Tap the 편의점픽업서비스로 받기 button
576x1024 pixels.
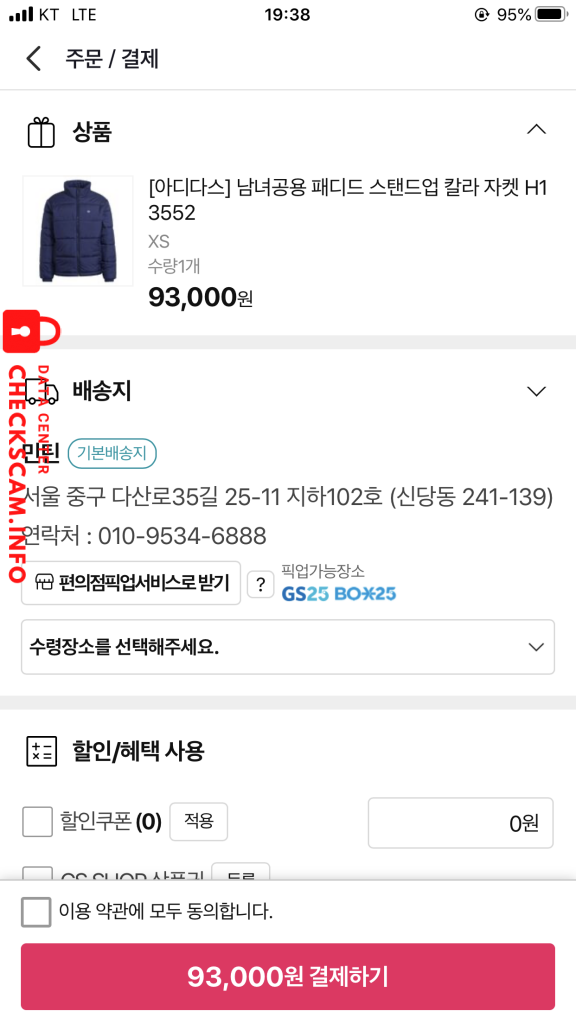(x=131, y=583)
